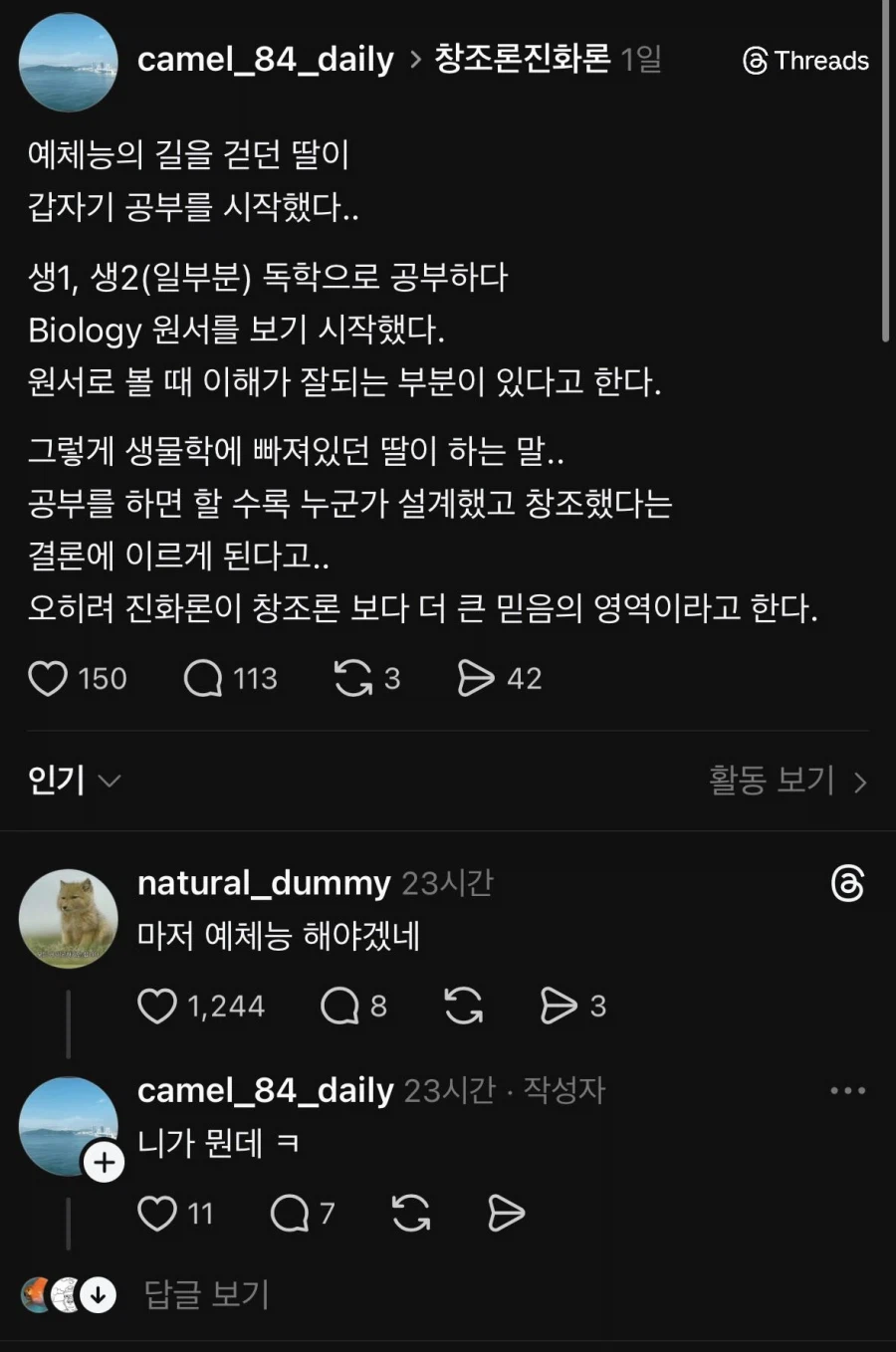Screen dimensions: 896x1352
Task: Share camel_84_daily's reply
Action: [x=506, y=1214]
